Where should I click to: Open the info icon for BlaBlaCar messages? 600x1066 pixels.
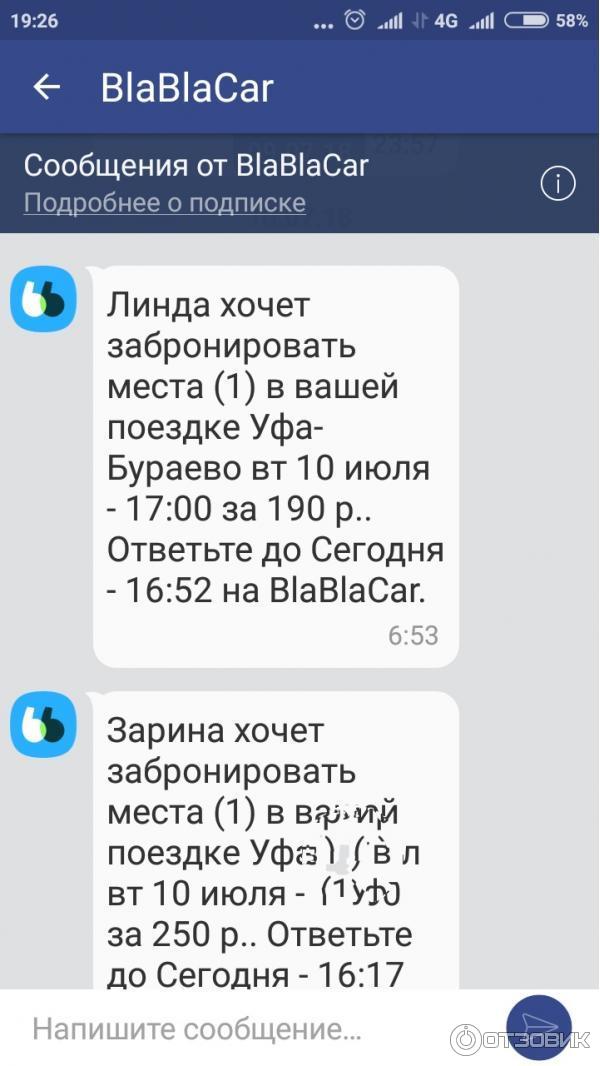558,184
